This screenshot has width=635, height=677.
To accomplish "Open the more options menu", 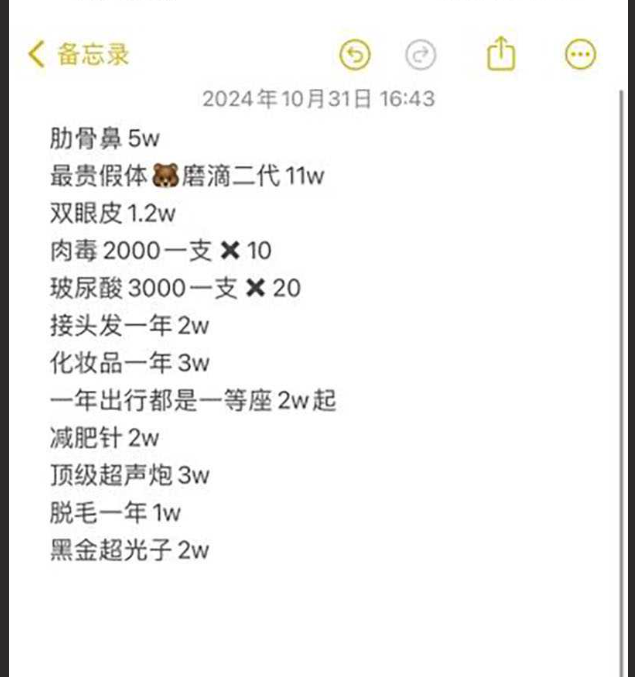I will 580,55.
